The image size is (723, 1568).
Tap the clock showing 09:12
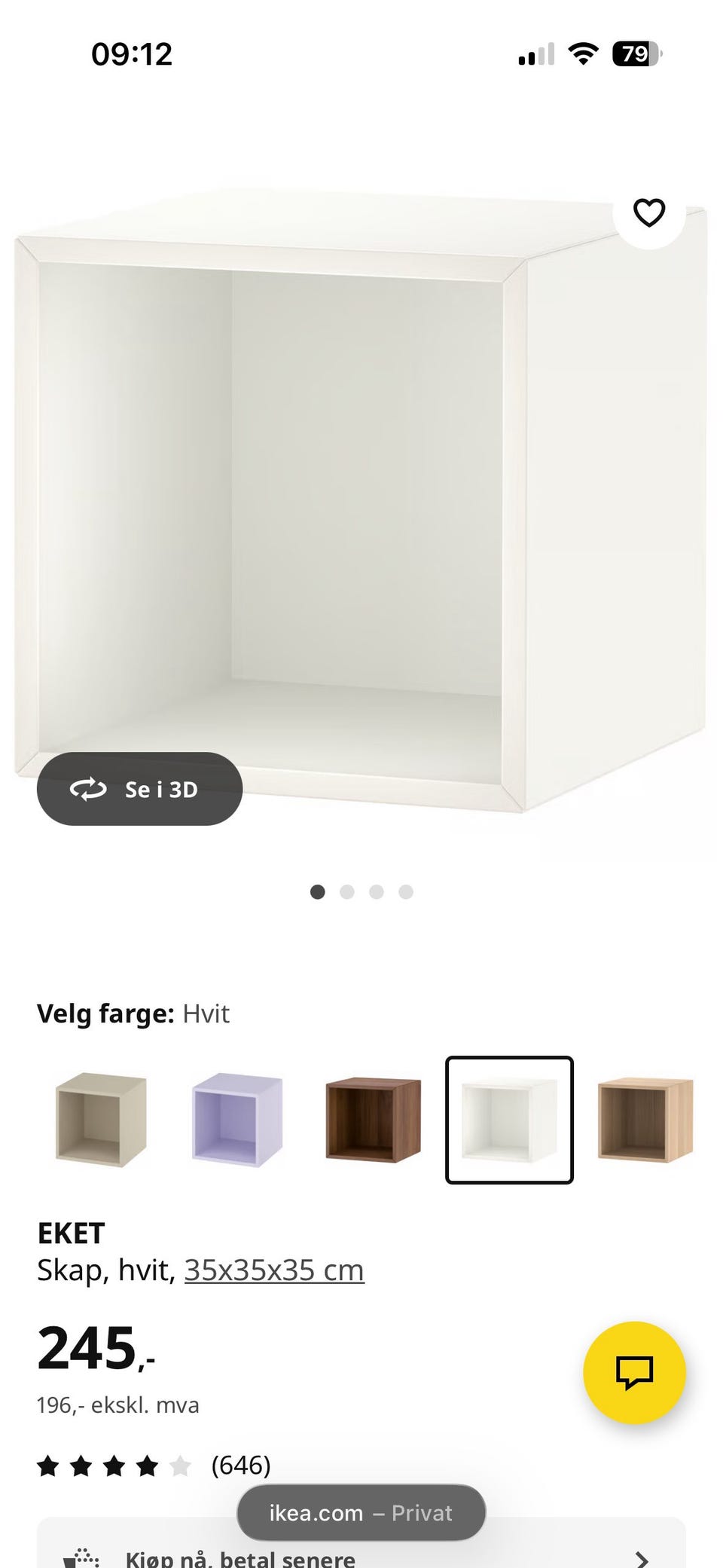(133, 53)
